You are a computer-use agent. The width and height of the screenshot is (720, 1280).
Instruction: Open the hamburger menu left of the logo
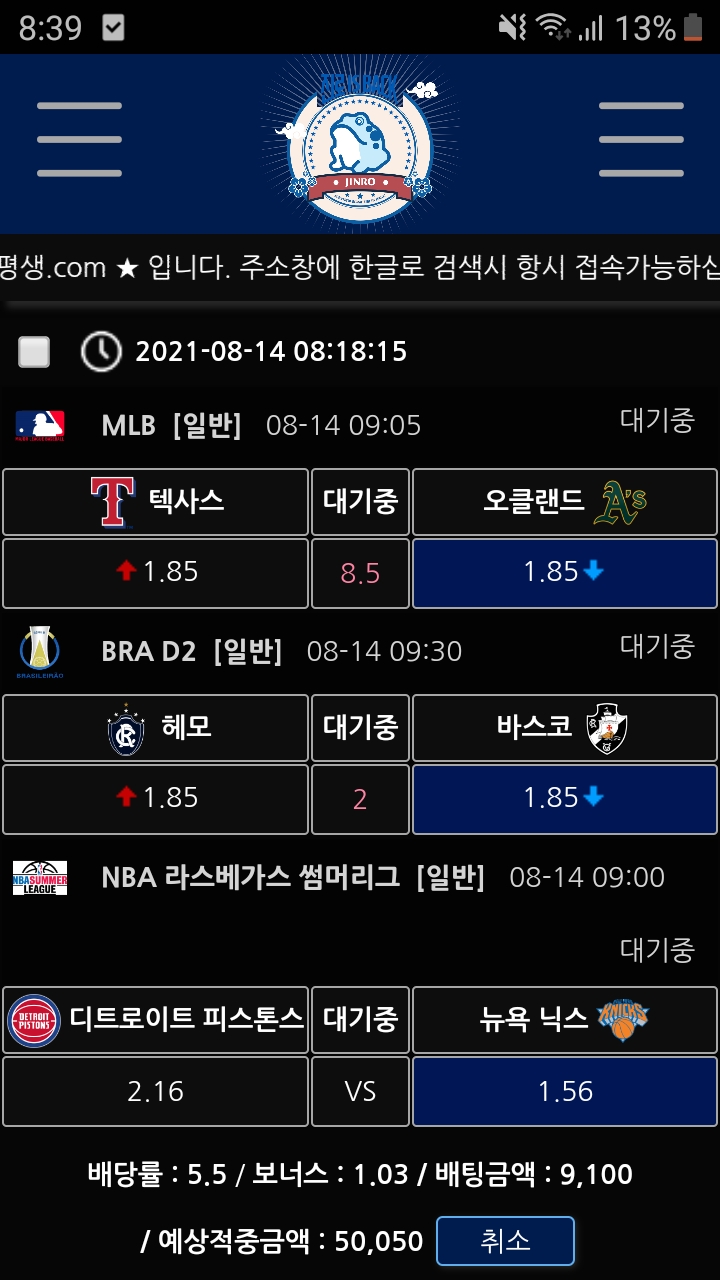(79, 139)
